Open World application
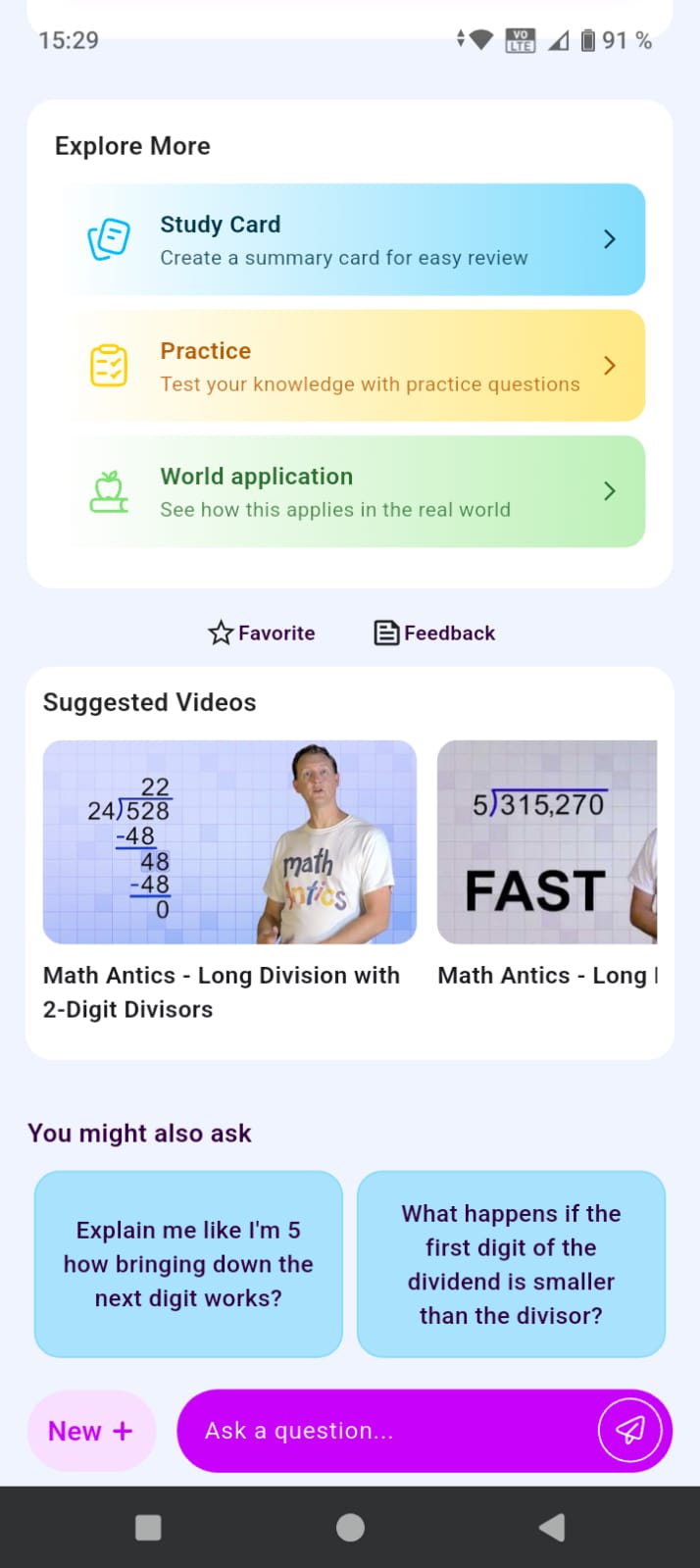Viewport: 700px width, 1568px height. pos(353,491)
